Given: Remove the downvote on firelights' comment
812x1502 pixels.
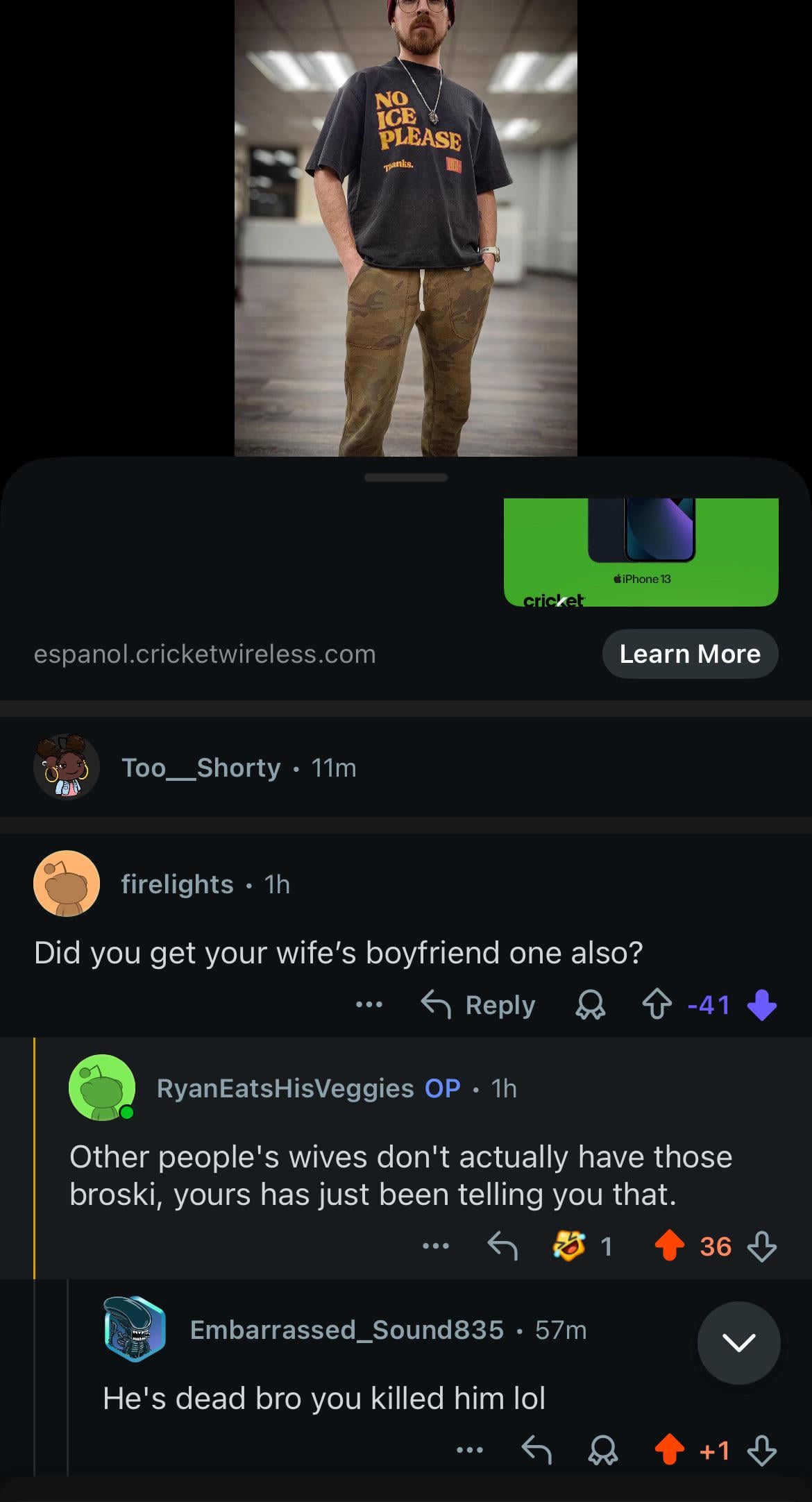Looking at the screenshot, I should click(x=762, y=1005).
